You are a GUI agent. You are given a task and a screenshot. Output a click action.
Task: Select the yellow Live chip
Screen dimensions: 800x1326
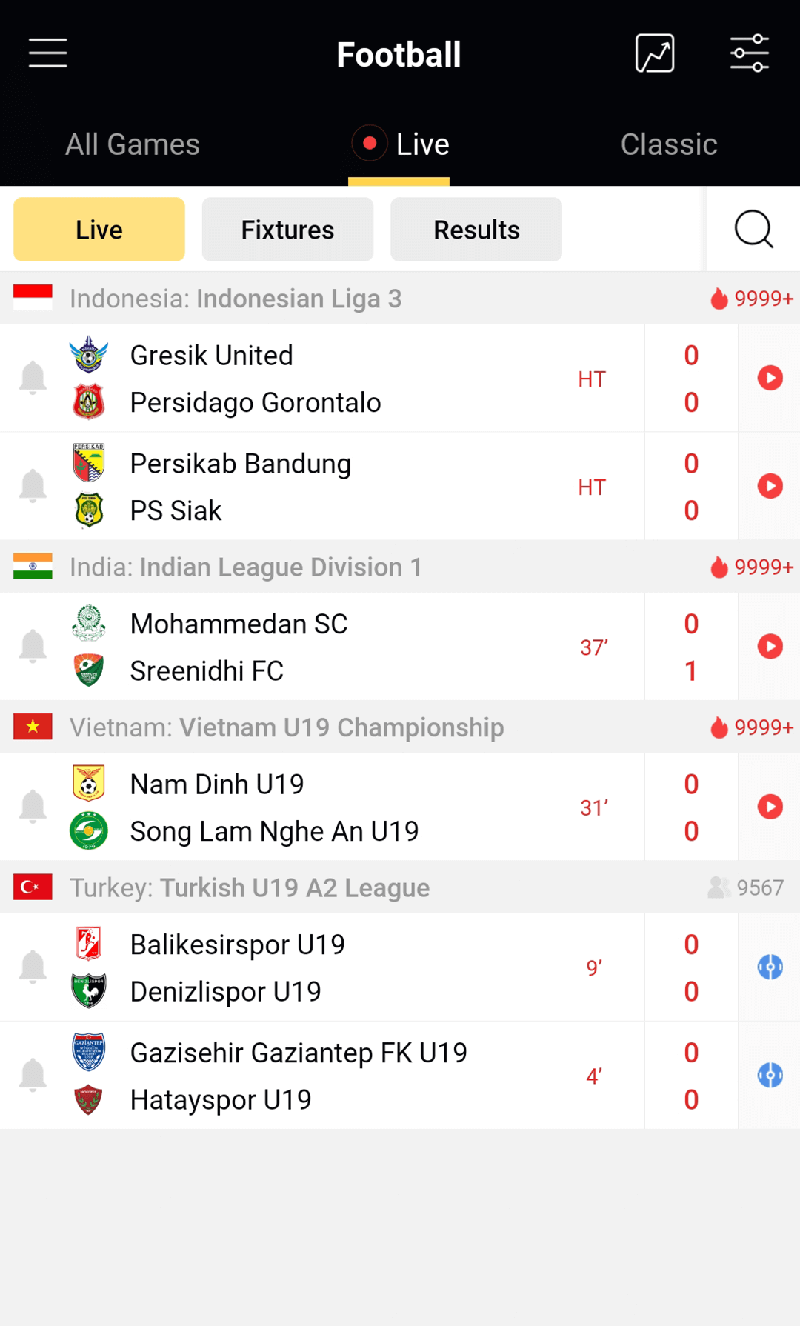99,229
